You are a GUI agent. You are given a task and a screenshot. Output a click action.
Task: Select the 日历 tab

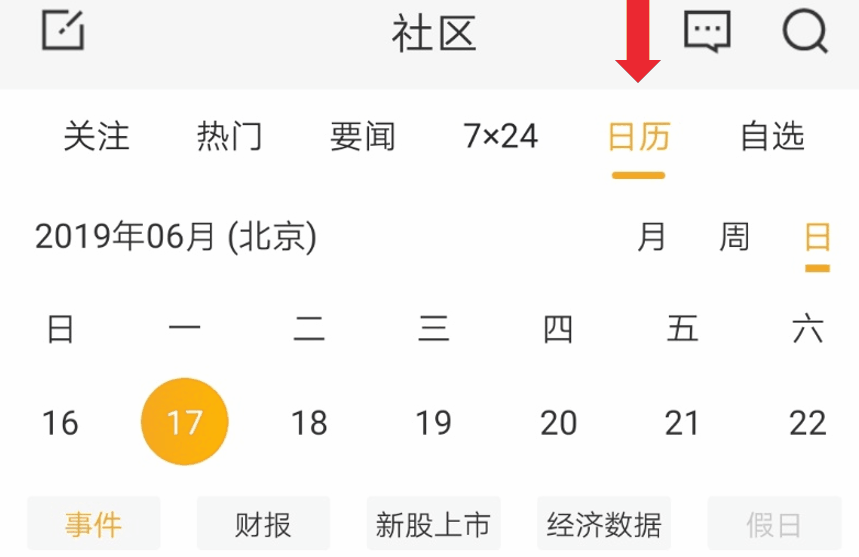[638, 136]
